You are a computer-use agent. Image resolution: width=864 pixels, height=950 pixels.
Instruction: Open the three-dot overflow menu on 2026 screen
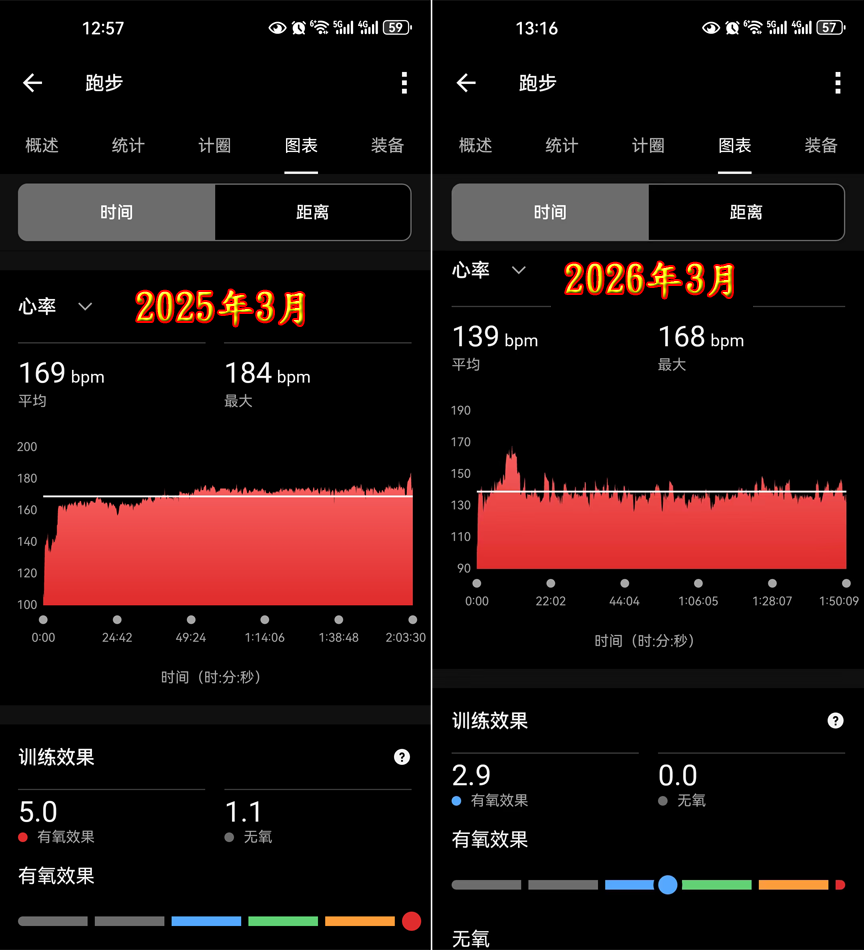(838, 83)
